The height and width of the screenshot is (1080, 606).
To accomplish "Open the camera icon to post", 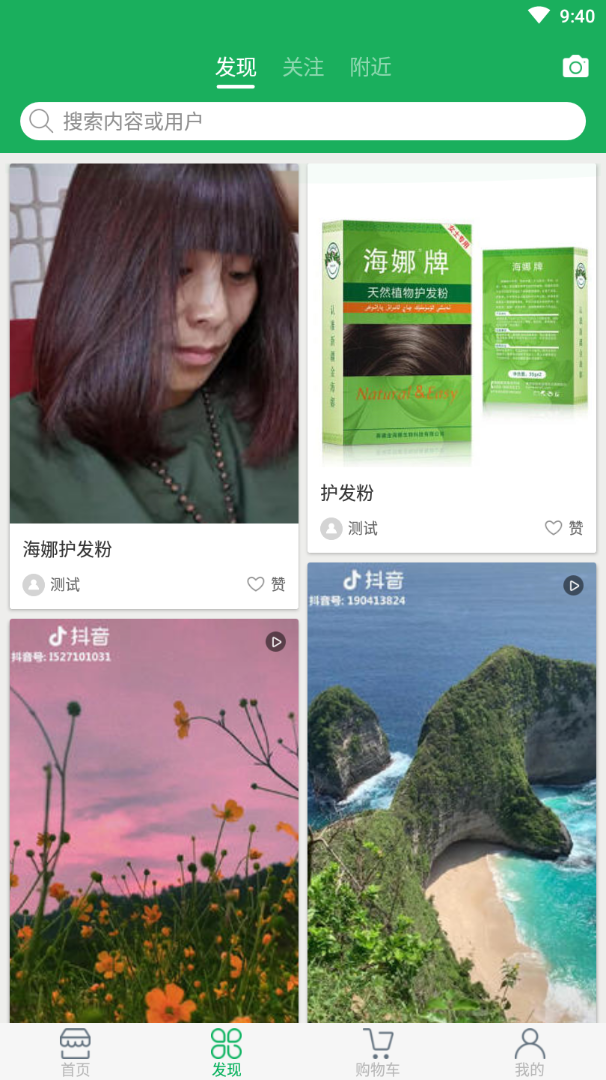I will point(575,66).
